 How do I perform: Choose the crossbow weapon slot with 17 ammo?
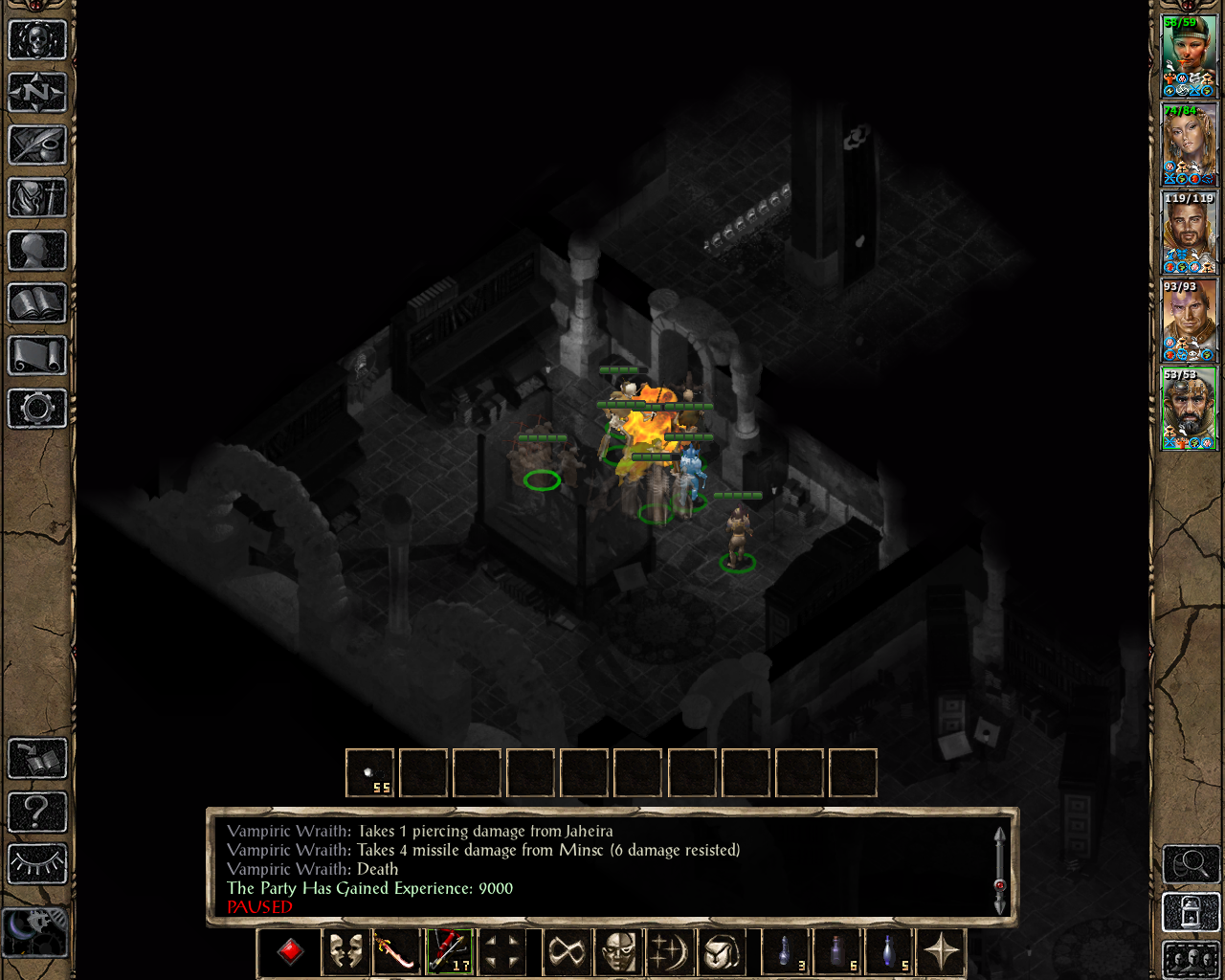coord(449,952)
